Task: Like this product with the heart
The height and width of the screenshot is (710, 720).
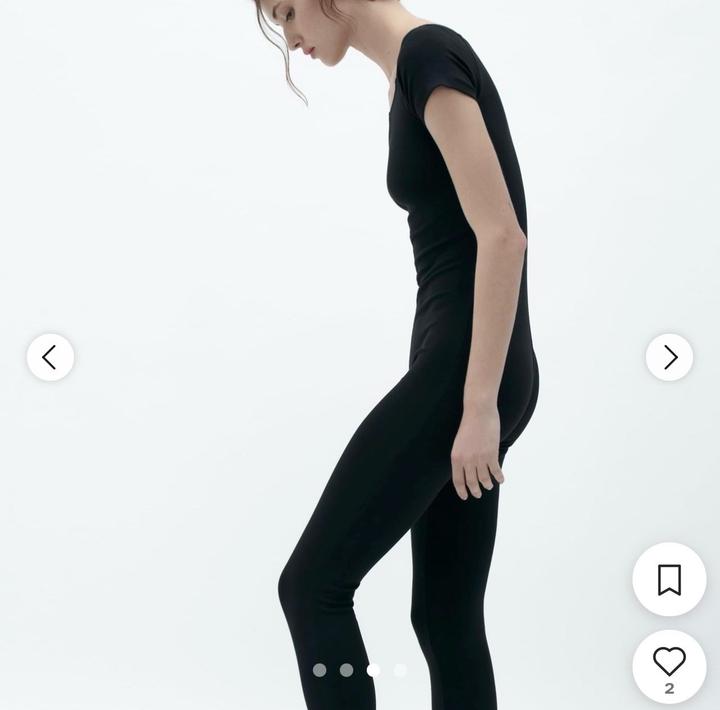Action: coord(669,662)
